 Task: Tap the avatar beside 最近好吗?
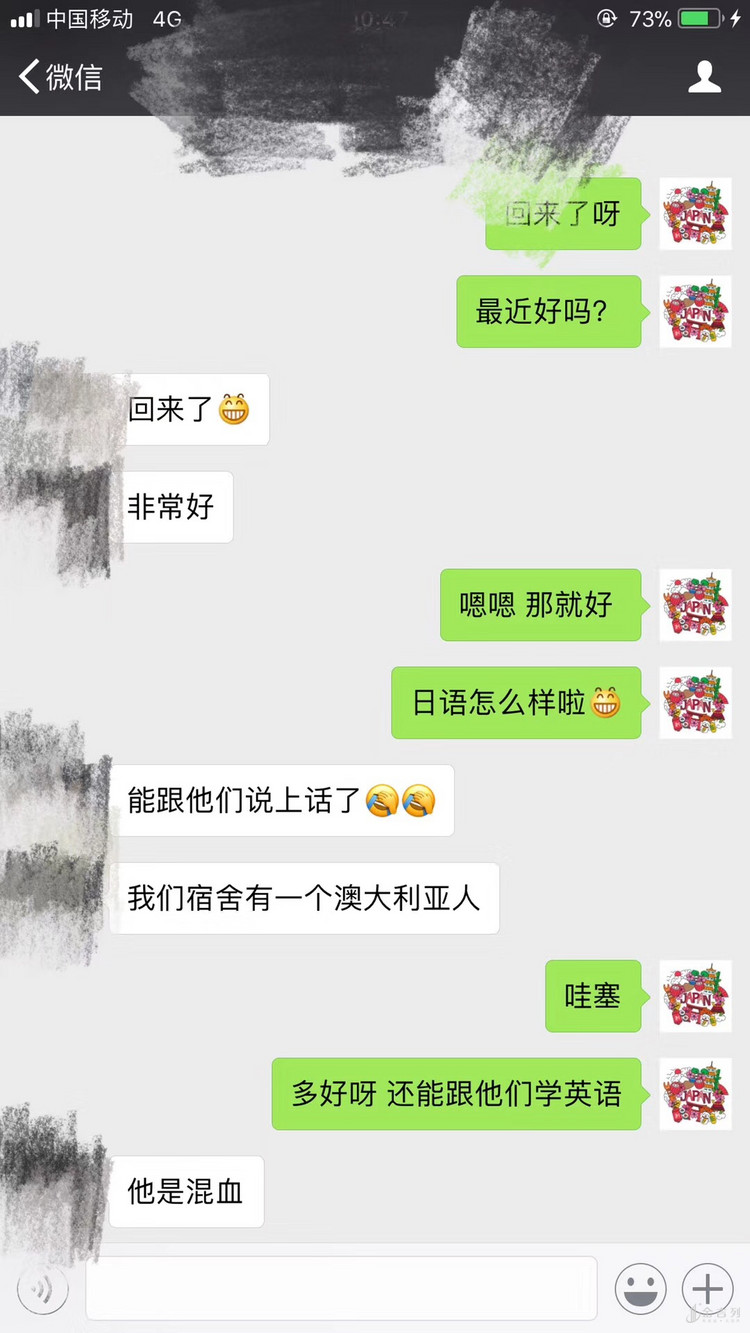tap(695, 312)
